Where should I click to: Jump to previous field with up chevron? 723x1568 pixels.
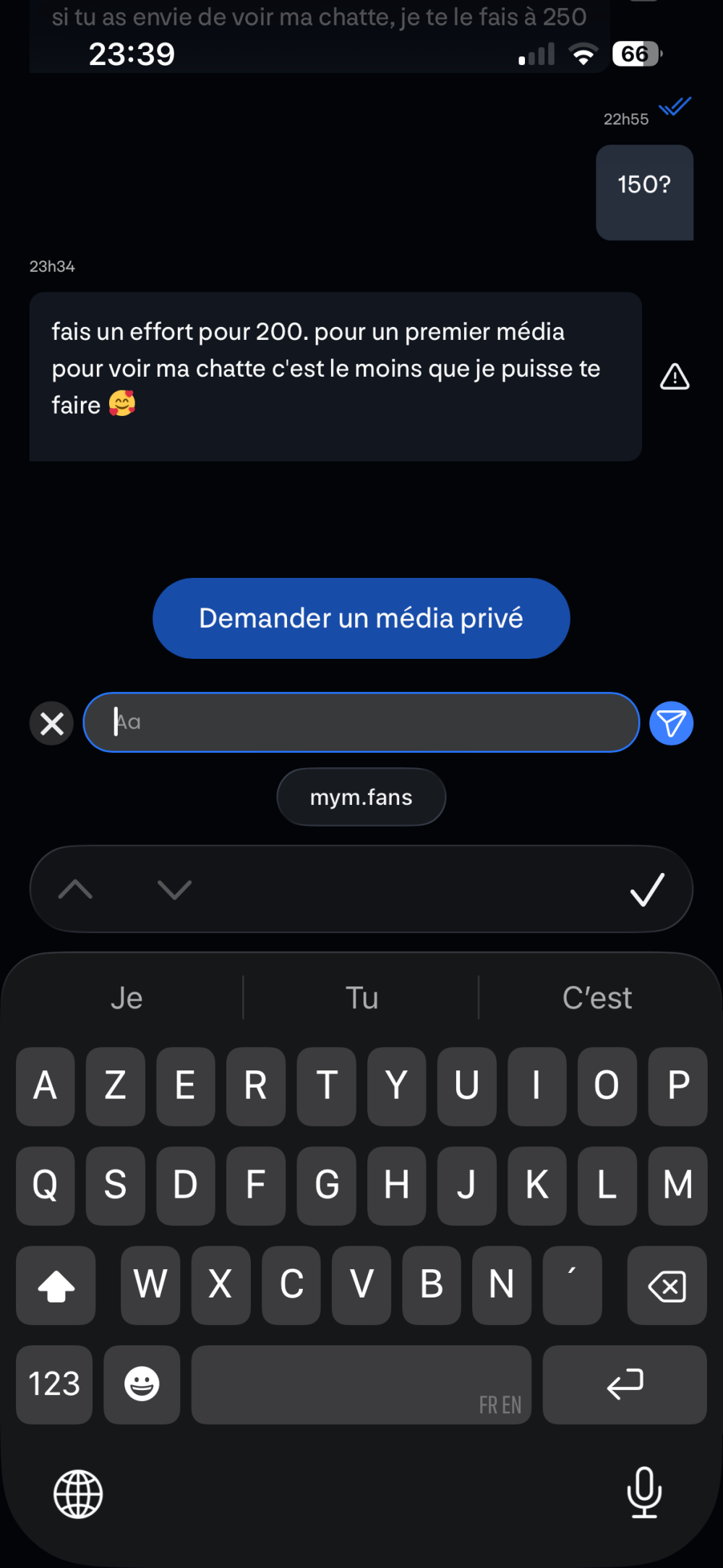tap(75, 890)
